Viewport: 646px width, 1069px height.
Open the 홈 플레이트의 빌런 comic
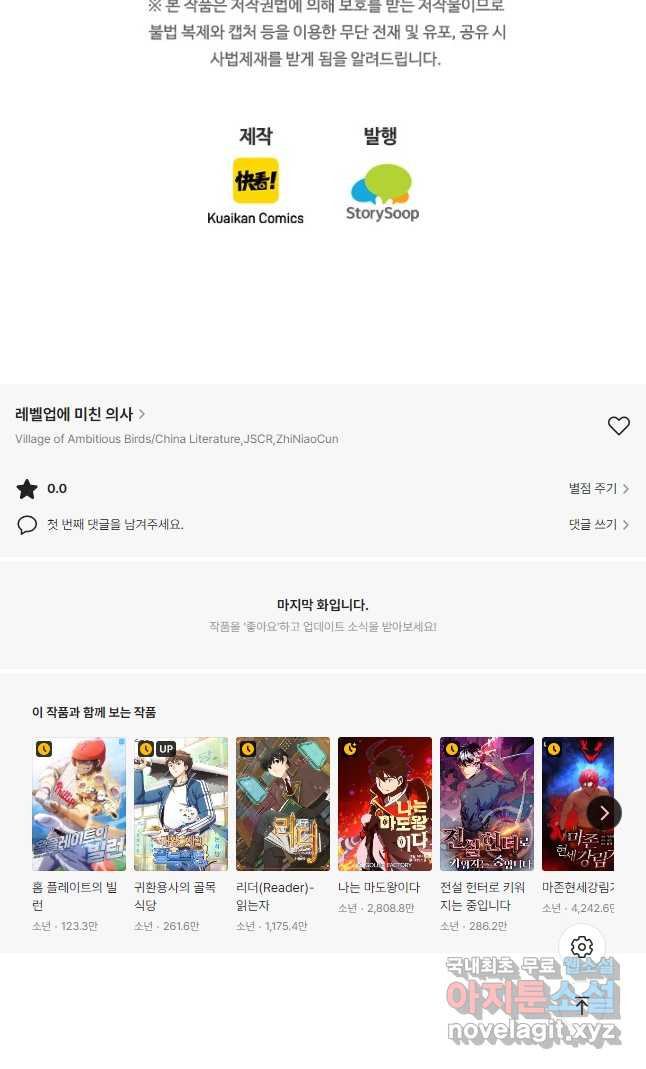[x=79, y=804]
